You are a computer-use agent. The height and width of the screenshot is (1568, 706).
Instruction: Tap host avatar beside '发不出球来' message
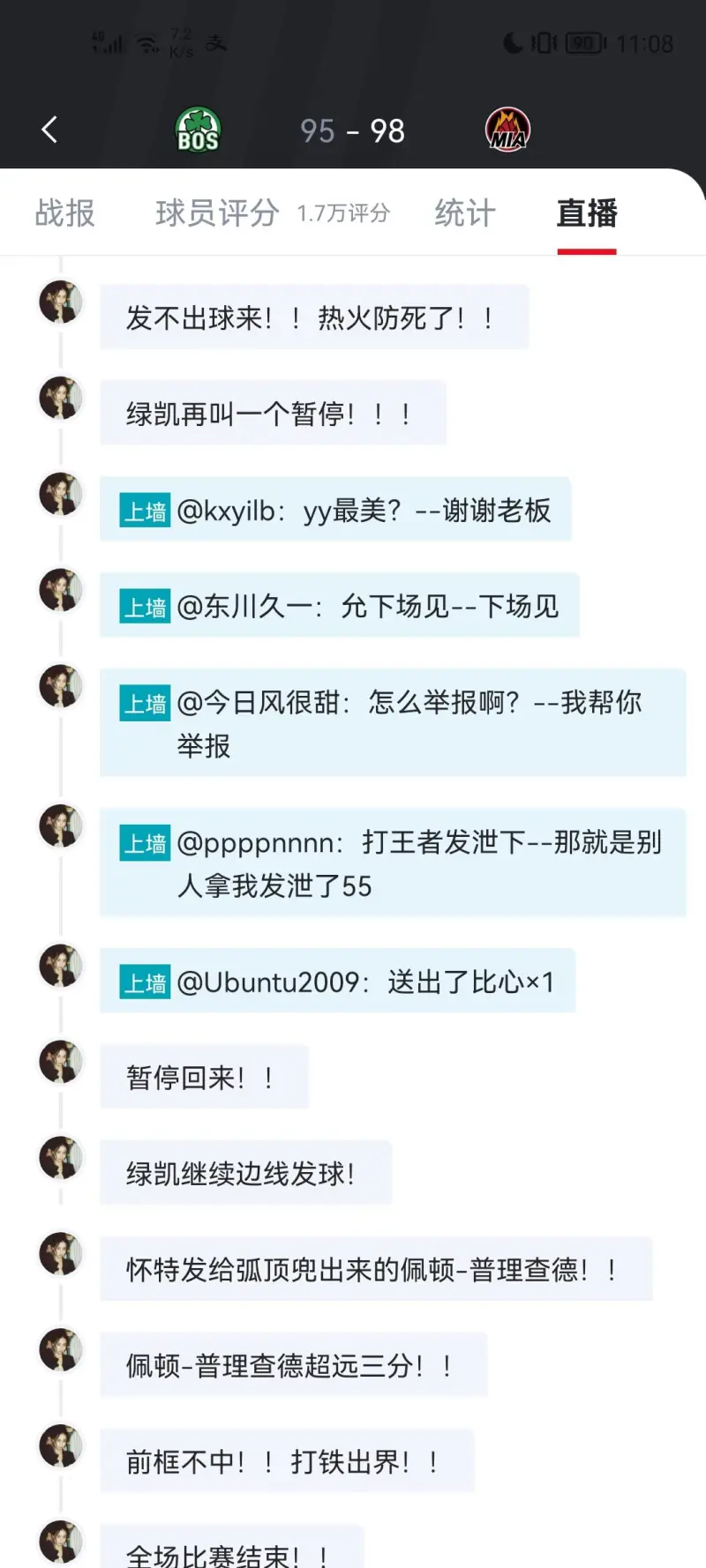60,302
